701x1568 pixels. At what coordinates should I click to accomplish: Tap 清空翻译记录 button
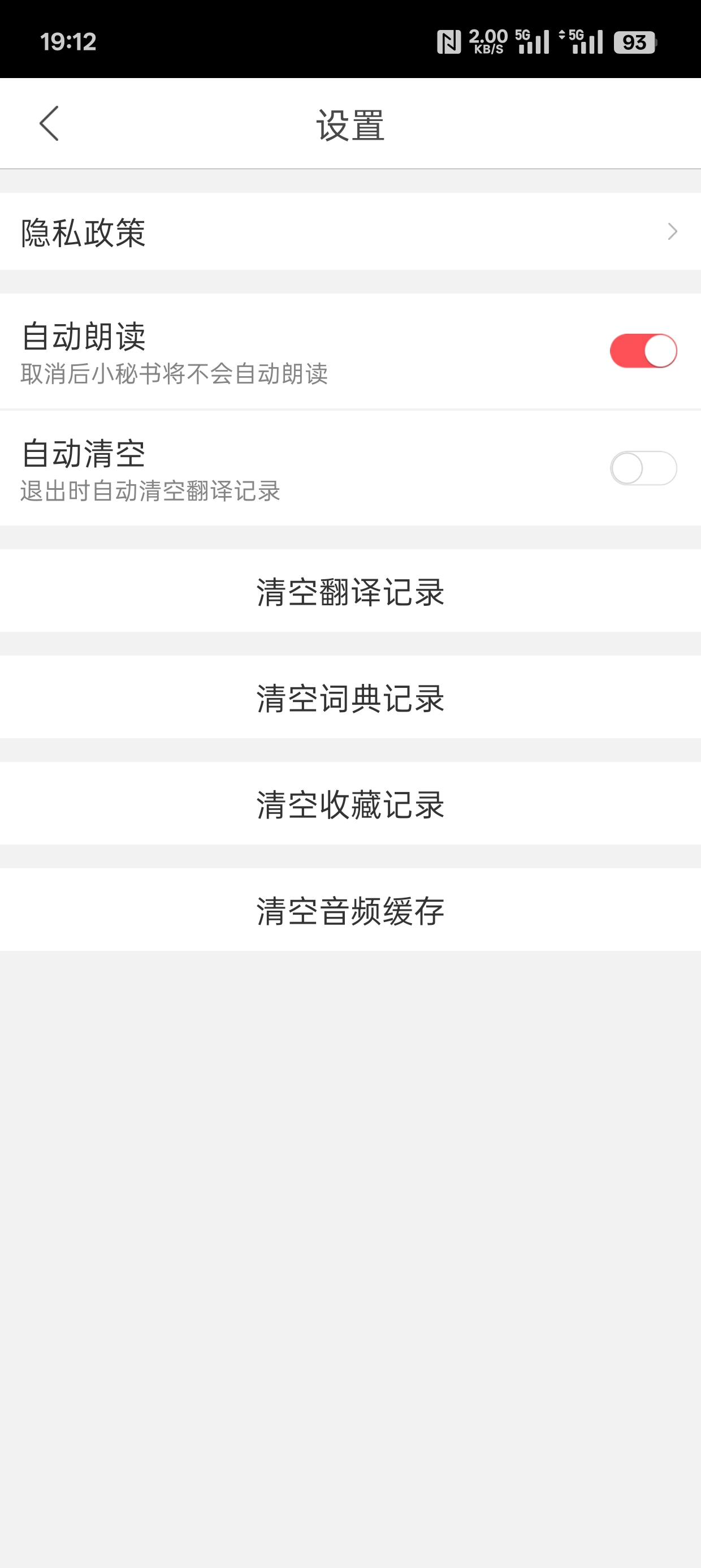point(350,591)
